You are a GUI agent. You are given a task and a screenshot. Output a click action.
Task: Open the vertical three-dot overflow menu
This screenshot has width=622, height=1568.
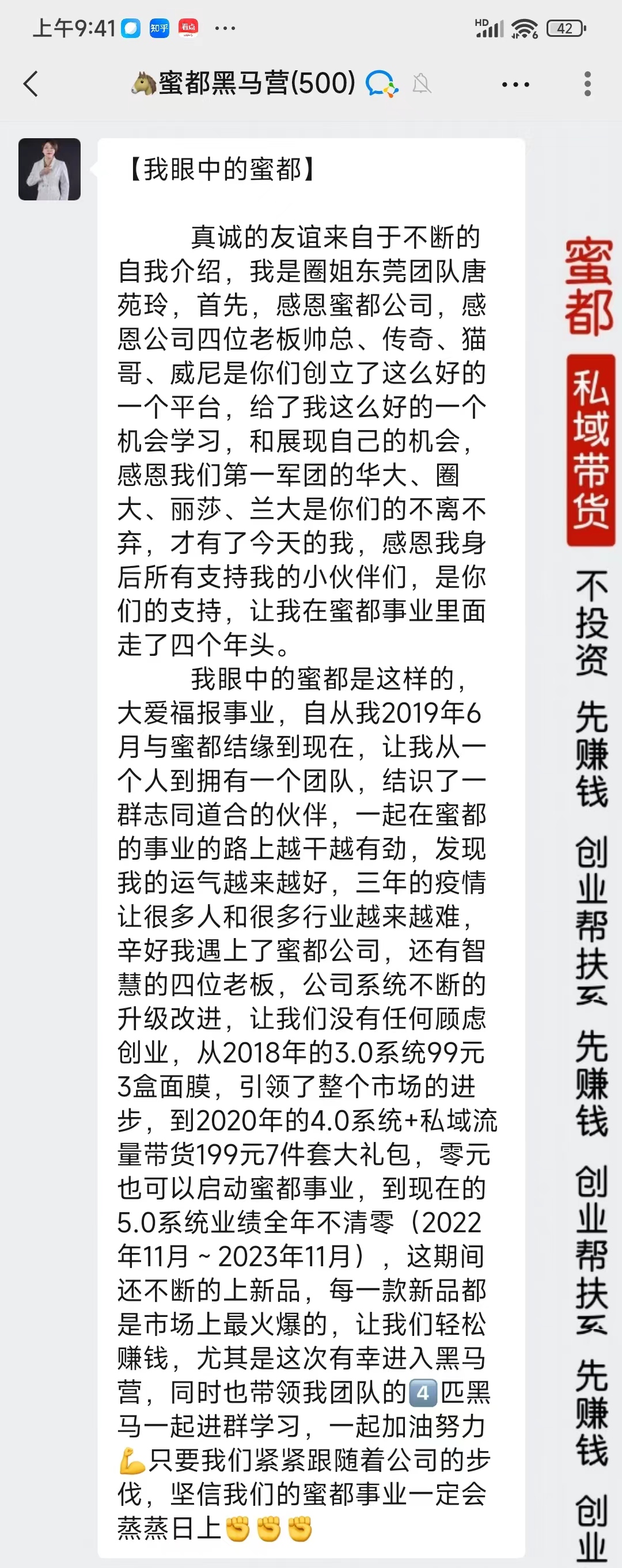(587, 84)
